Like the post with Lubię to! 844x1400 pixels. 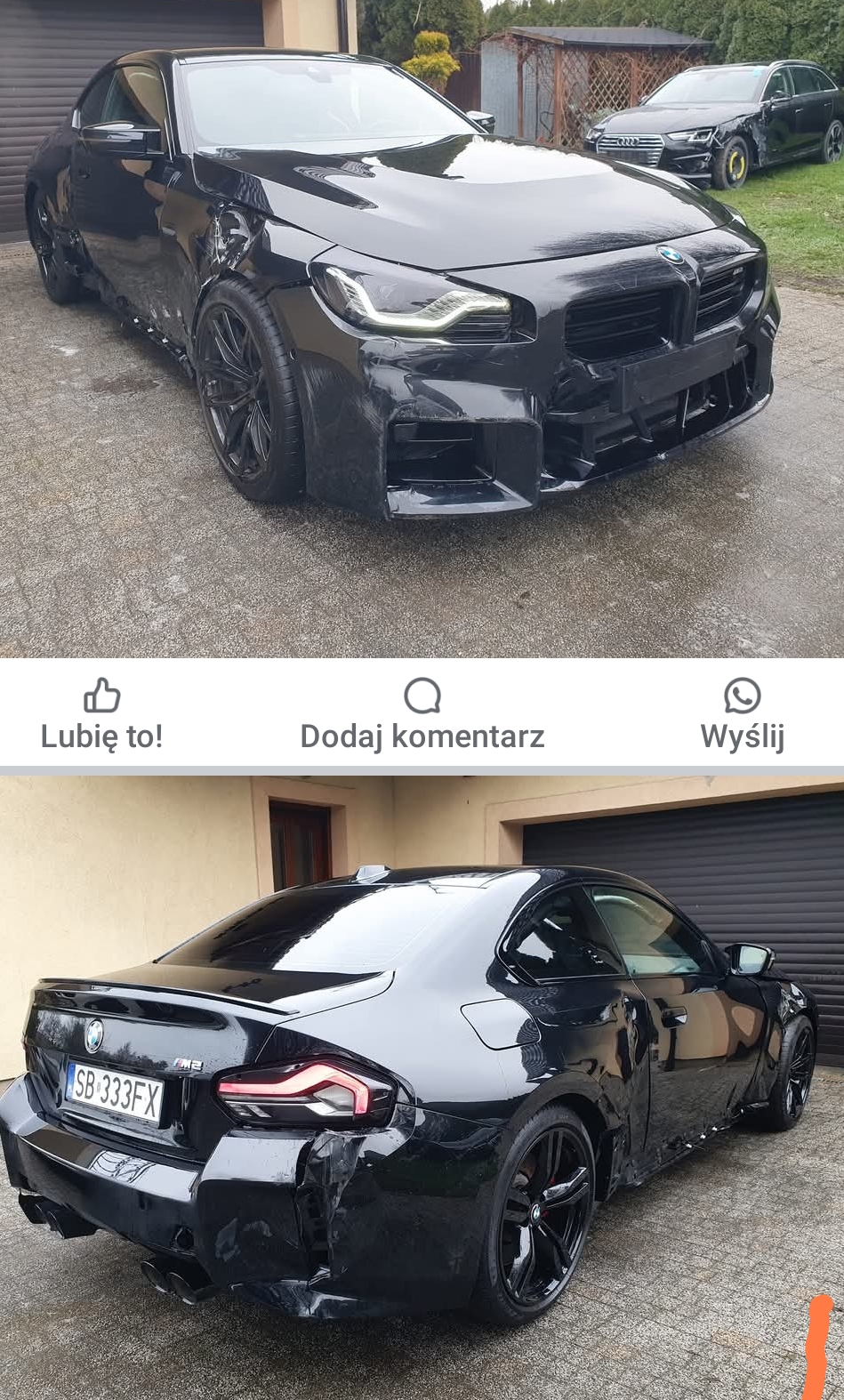click(x=101, y=715)
